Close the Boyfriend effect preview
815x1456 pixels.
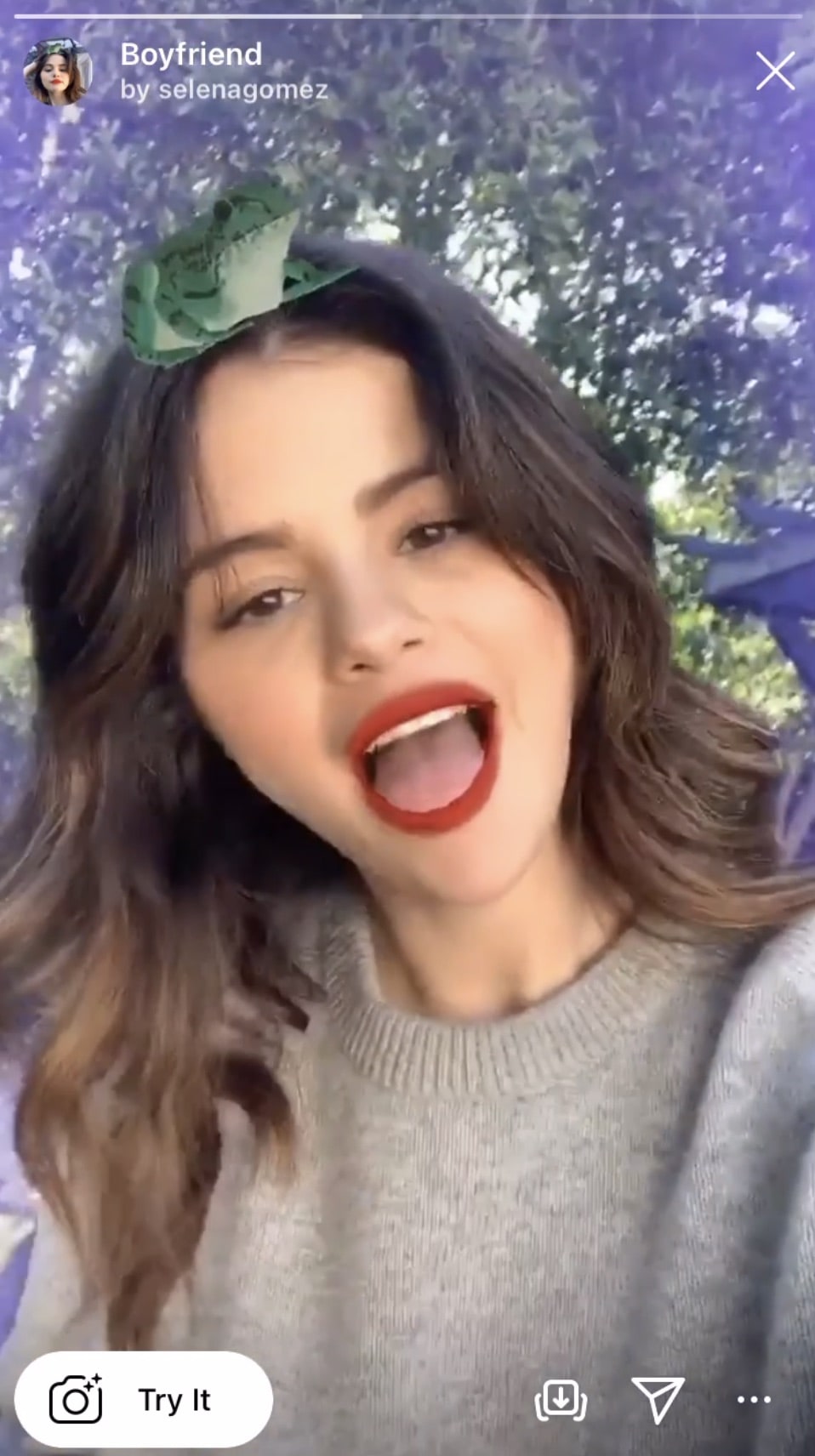coord(775,71)
